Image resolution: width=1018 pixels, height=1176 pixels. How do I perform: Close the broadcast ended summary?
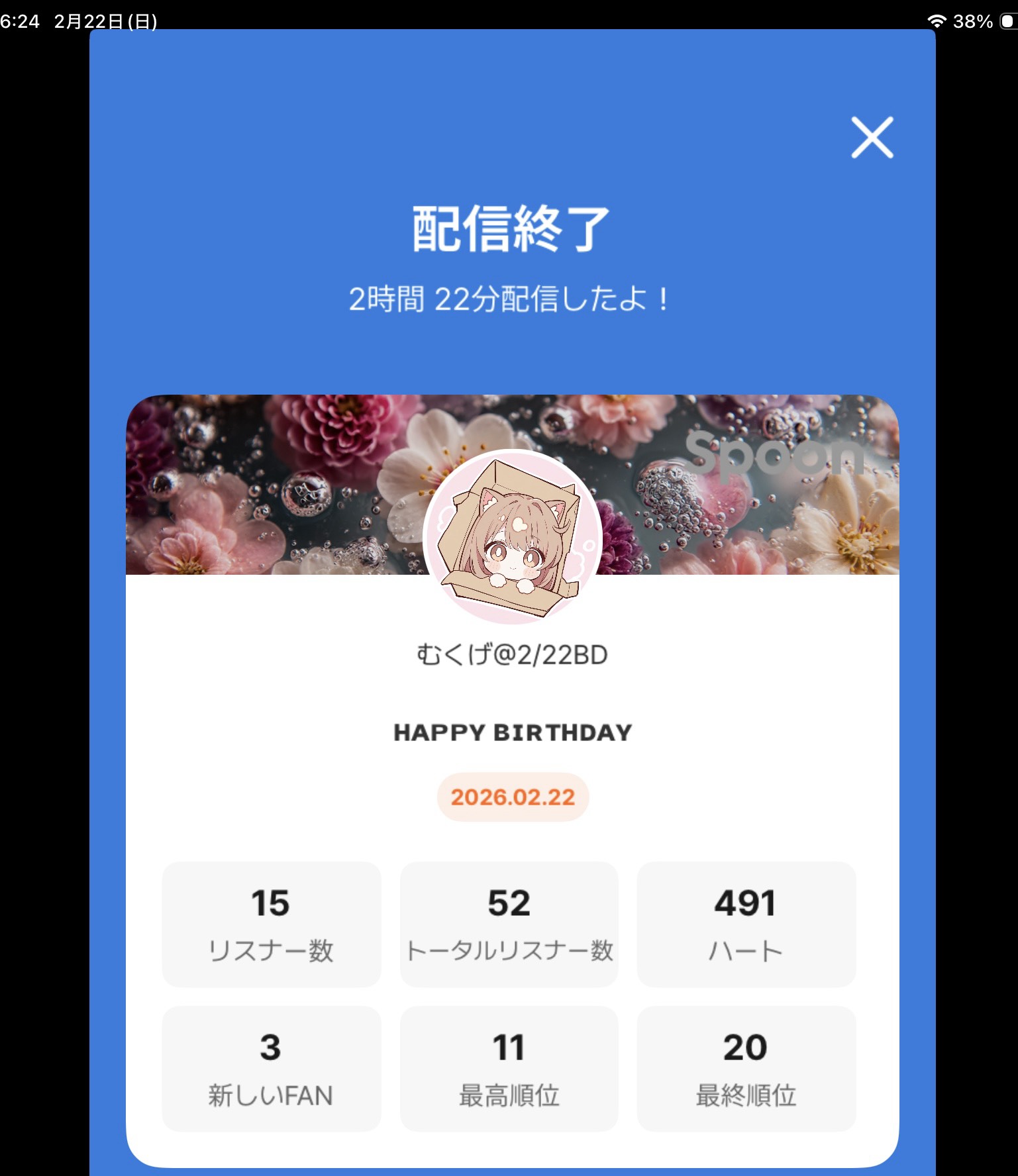pos(872,138)
